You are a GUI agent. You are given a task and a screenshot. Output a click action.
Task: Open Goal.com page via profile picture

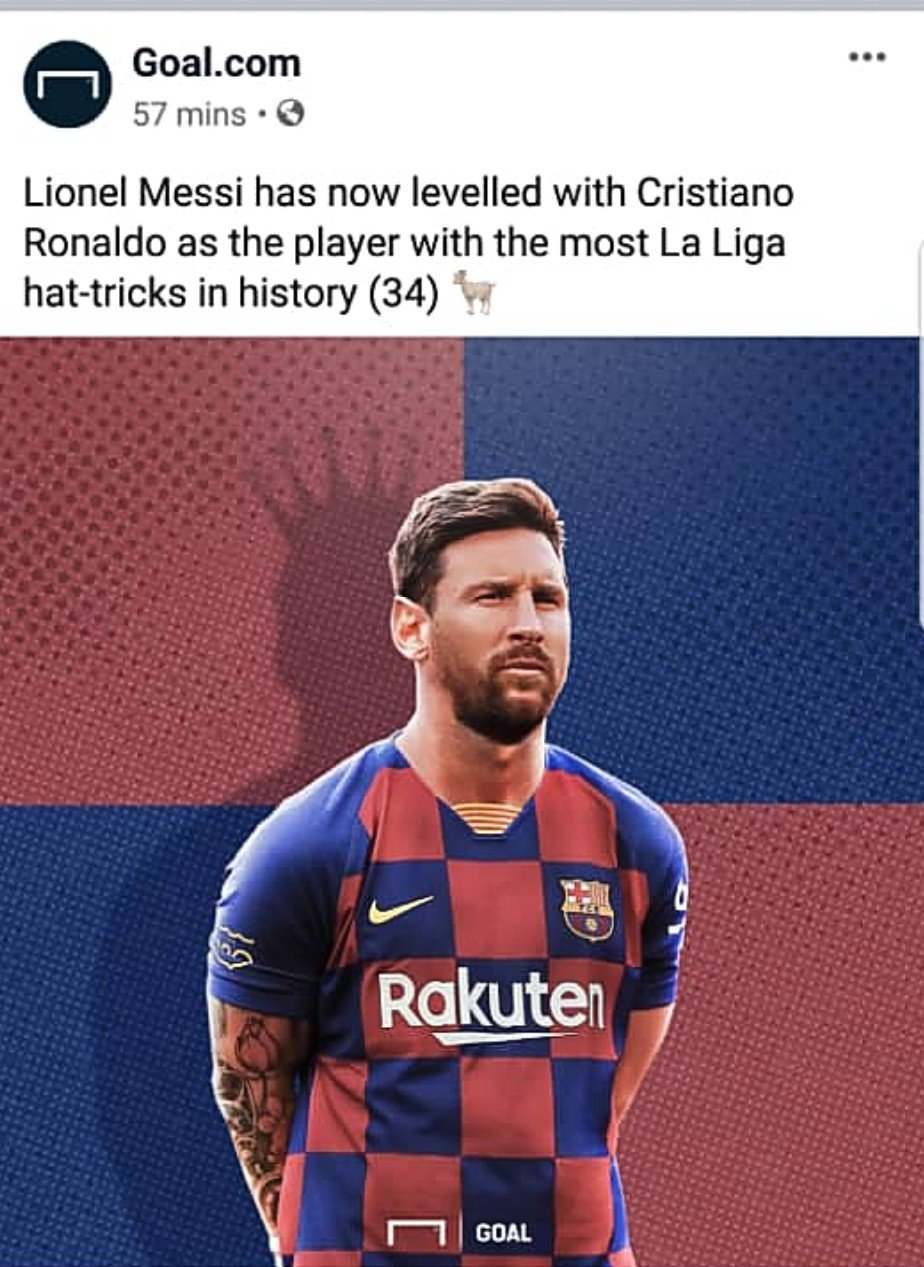67,84
